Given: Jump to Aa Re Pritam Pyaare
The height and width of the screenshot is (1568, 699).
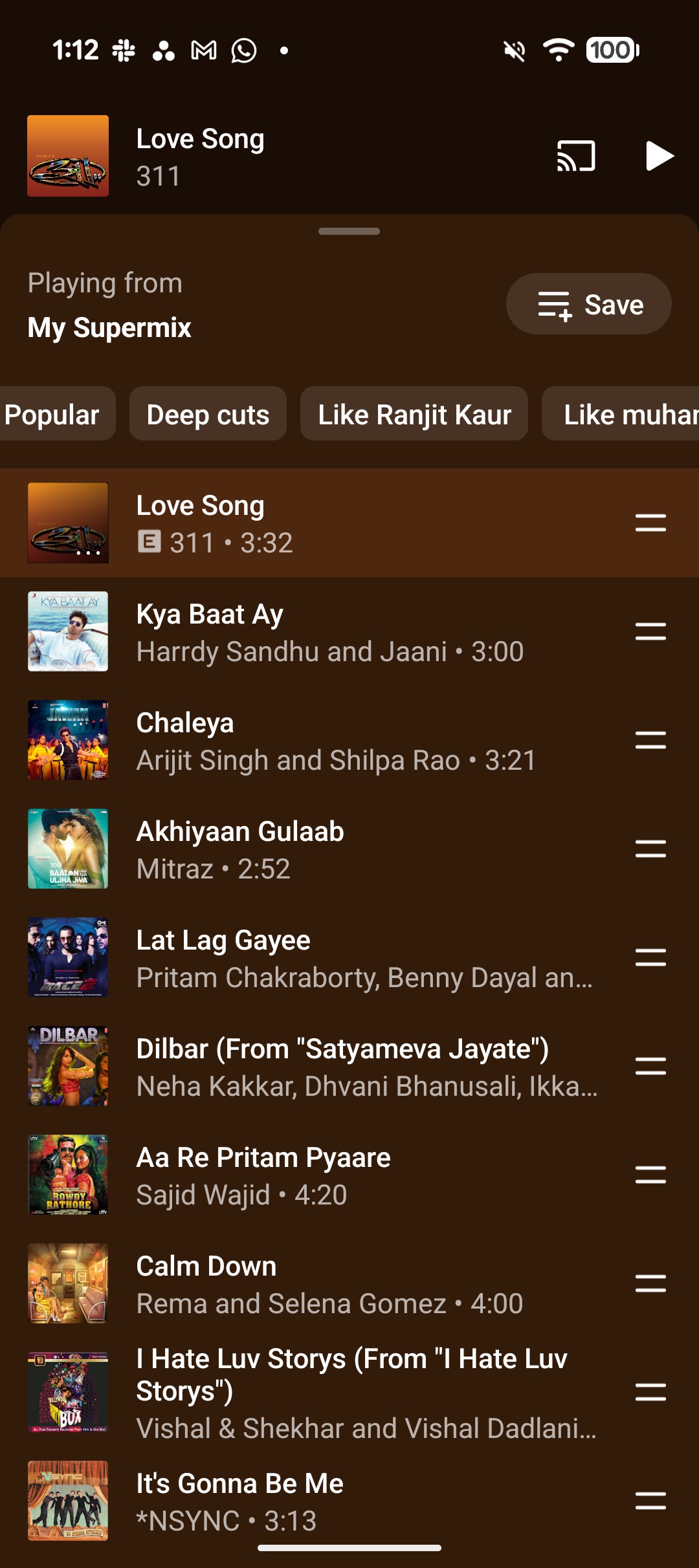Looking at the screenshot, I should click(324, 1175).
